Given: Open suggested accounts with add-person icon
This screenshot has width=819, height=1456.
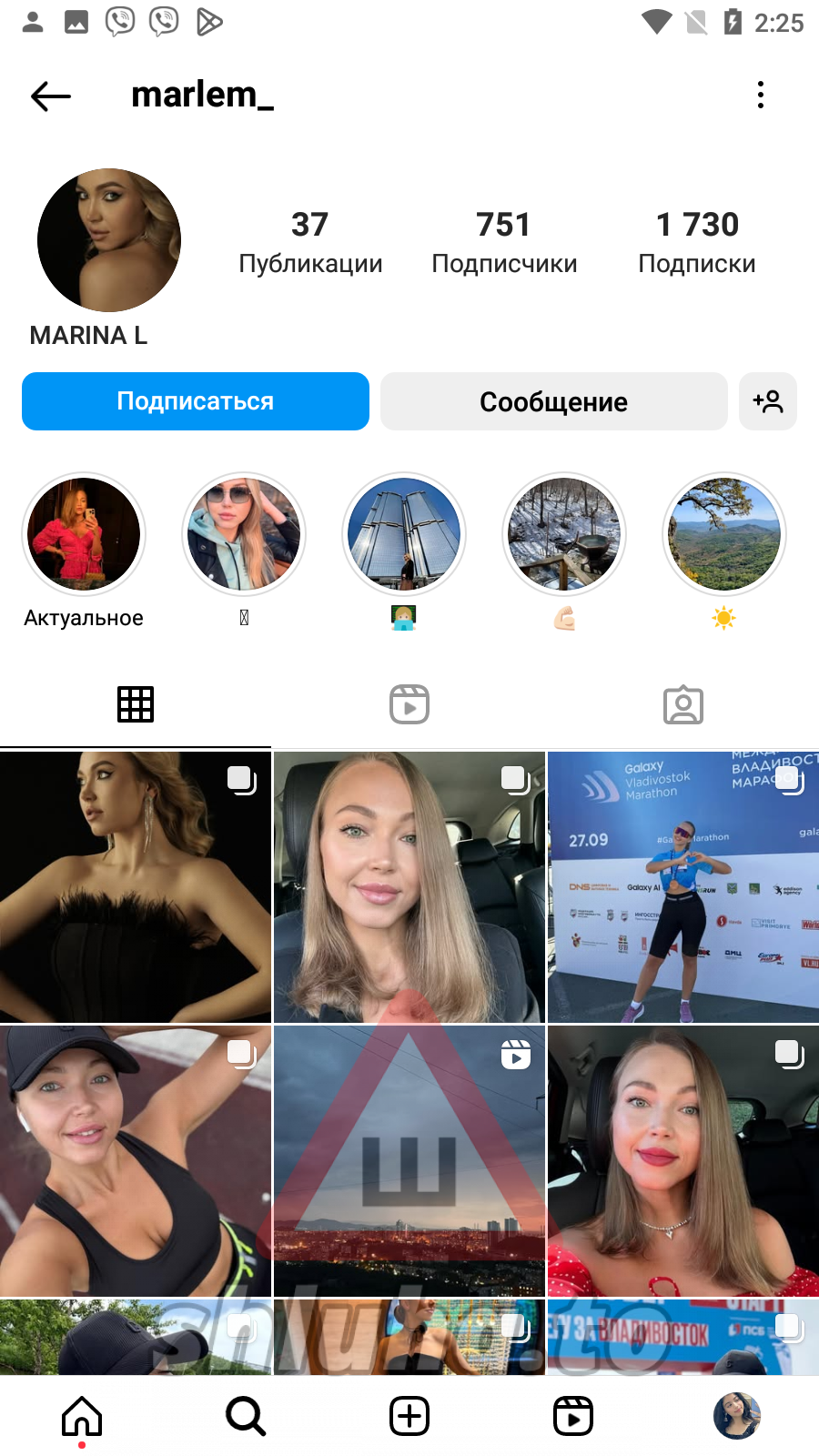Looking at the screenshot, I should pyautogui.click(x=768, y=401).
